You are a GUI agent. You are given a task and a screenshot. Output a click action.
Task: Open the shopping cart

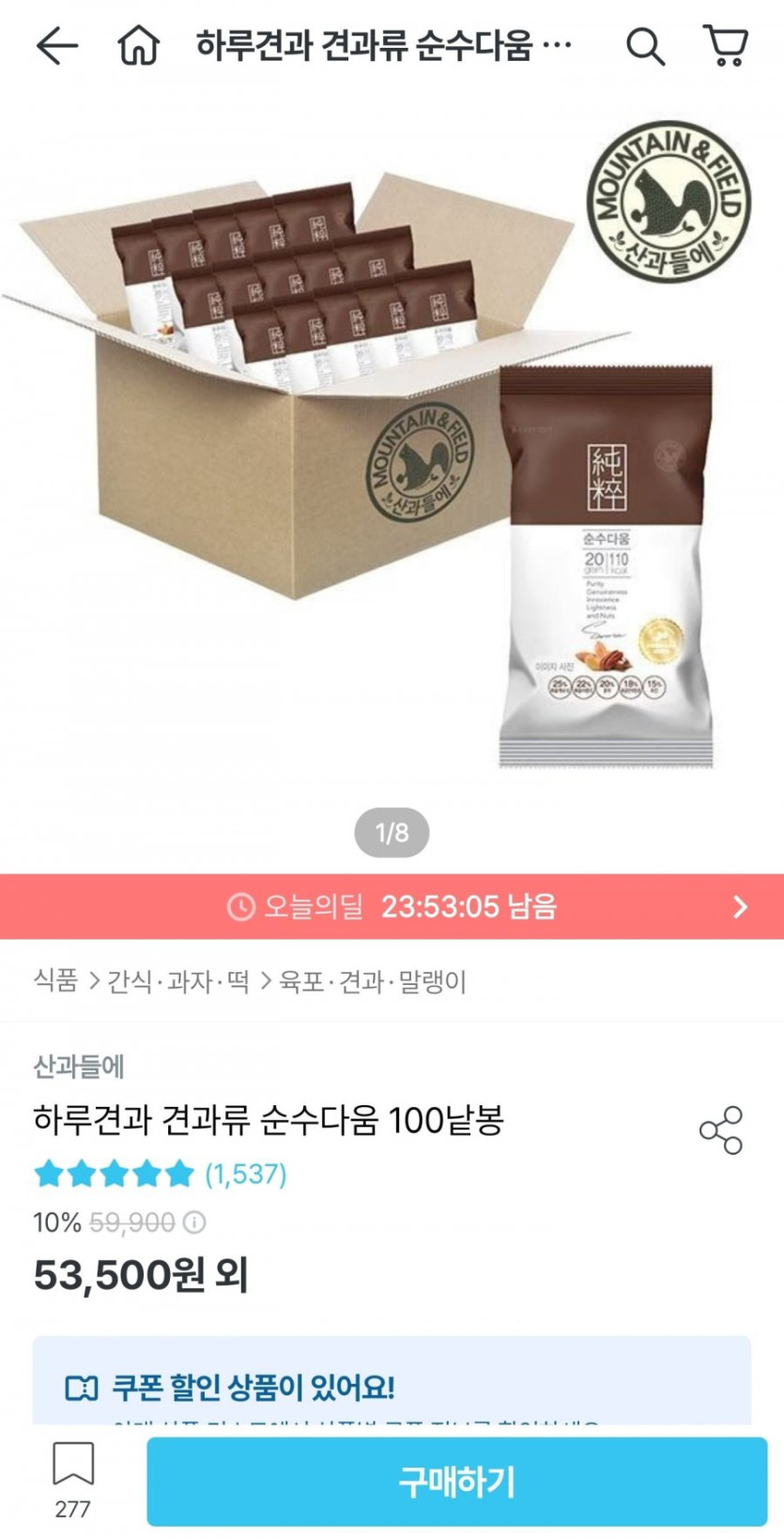[x=725, y=45]
